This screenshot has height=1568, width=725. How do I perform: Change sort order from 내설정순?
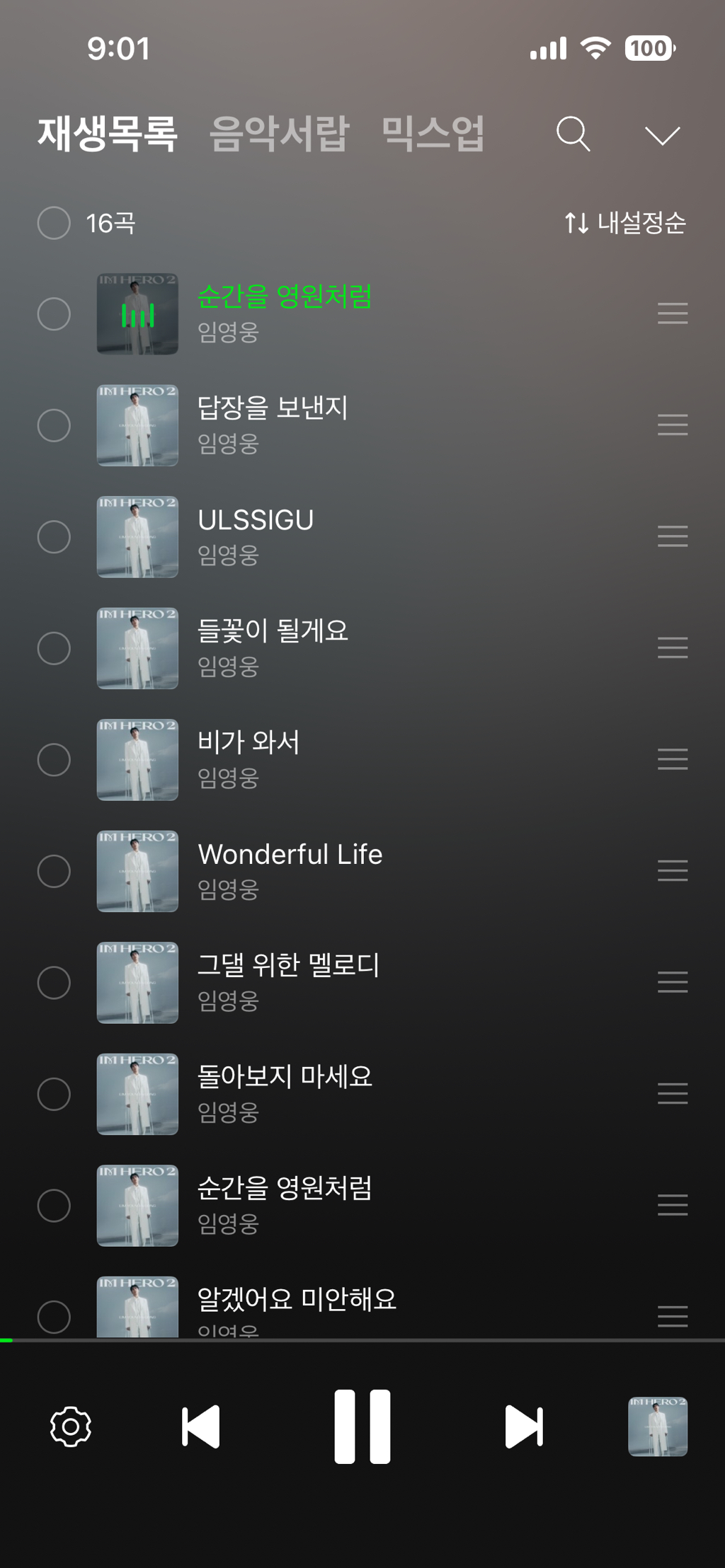pyautogui.click(x=625, y=223)
